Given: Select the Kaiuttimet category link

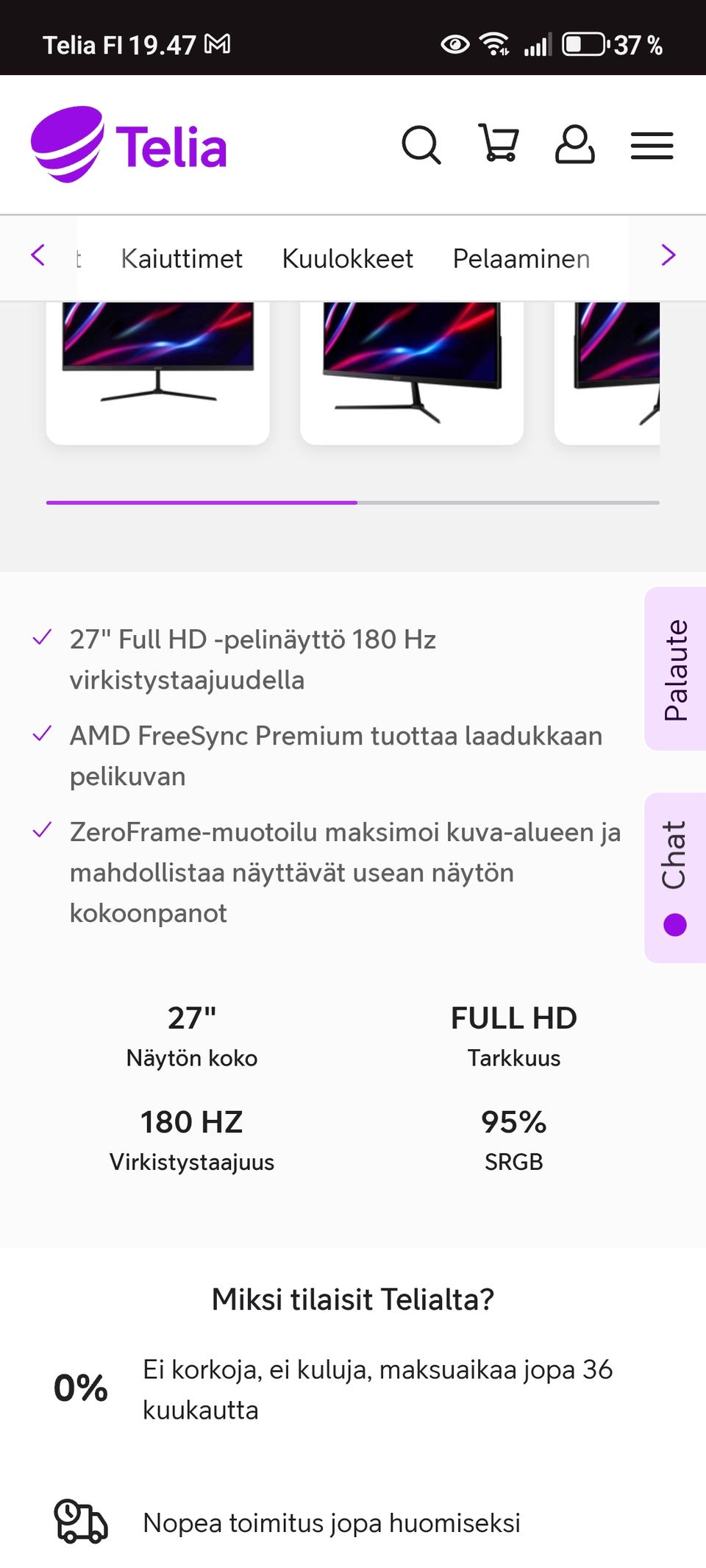Looking at the screenshot, I should [182, 258].
